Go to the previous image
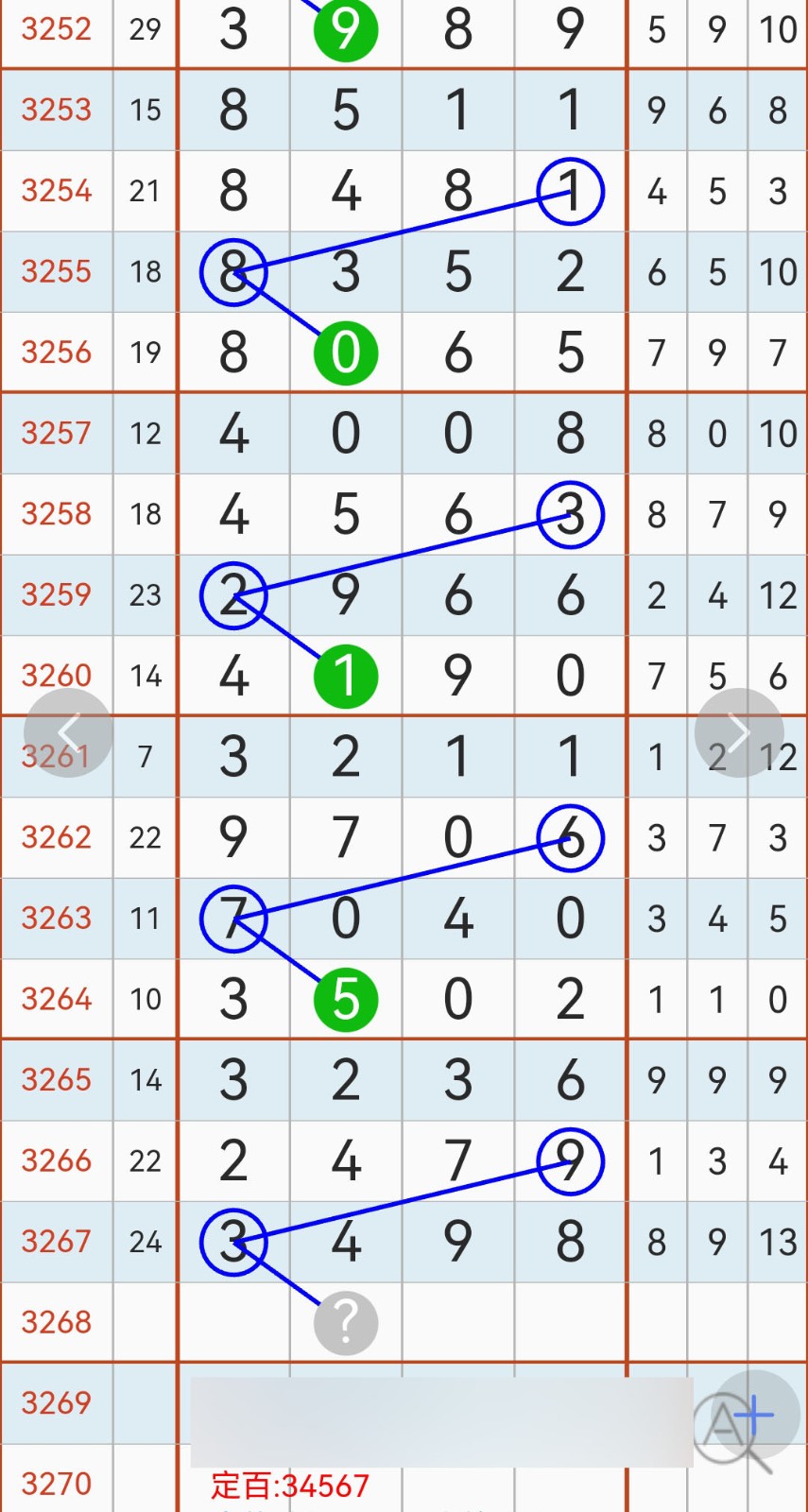The height and width of the screenshot is (1512, 808). (x=68, y=732)
